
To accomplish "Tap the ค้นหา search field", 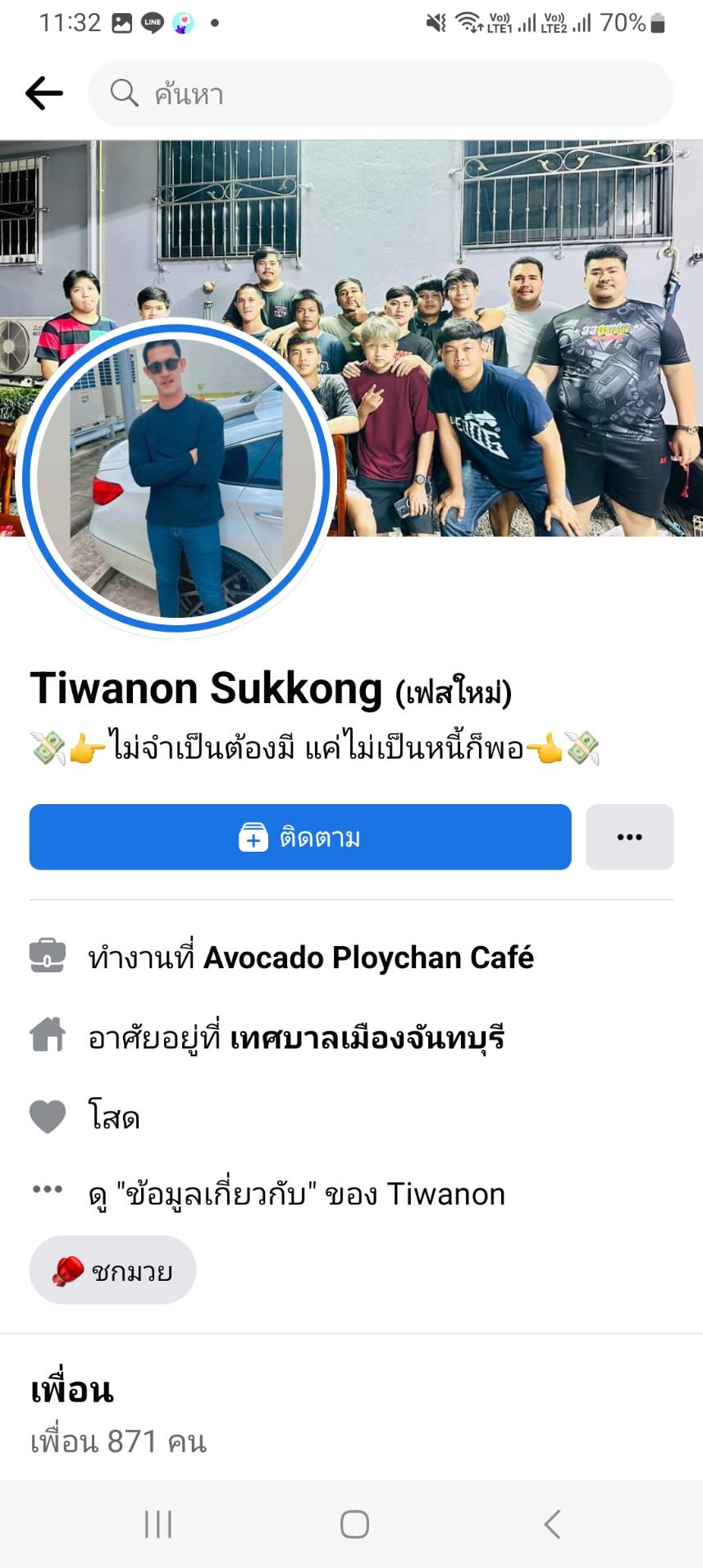I will [381, 94].
